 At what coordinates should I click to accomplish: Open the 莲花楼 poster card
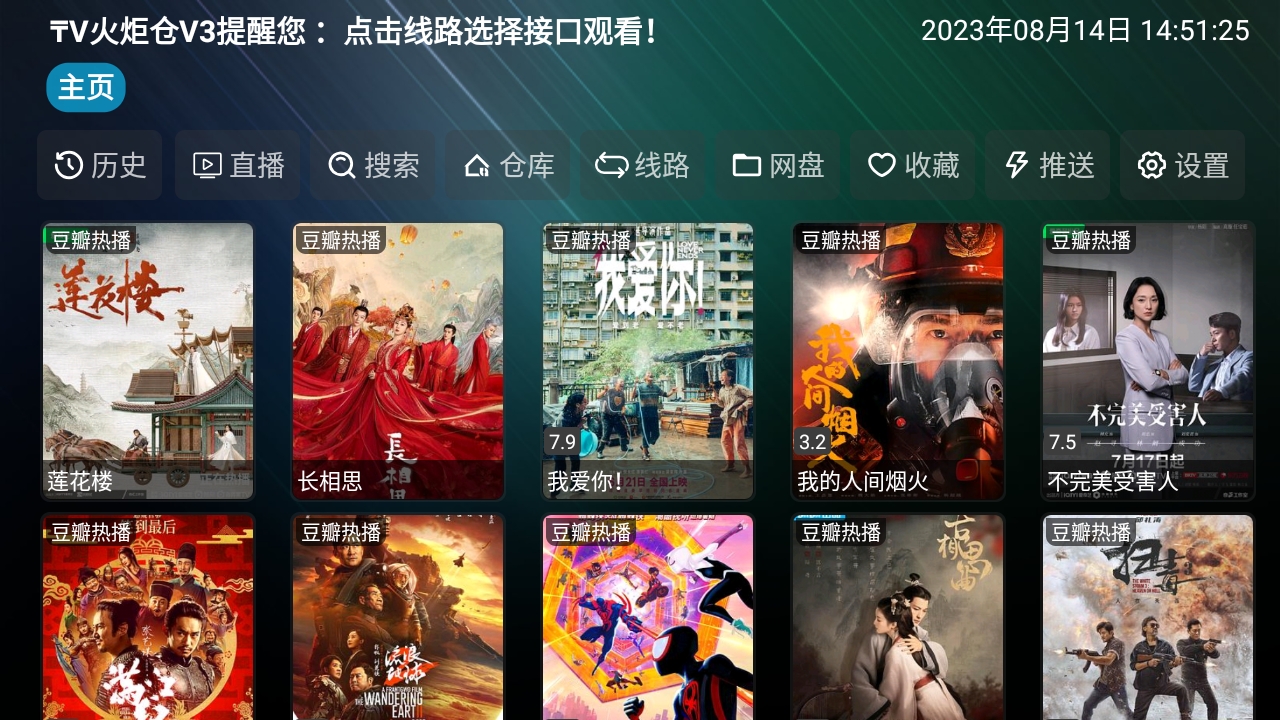click(x=148, y=361)
